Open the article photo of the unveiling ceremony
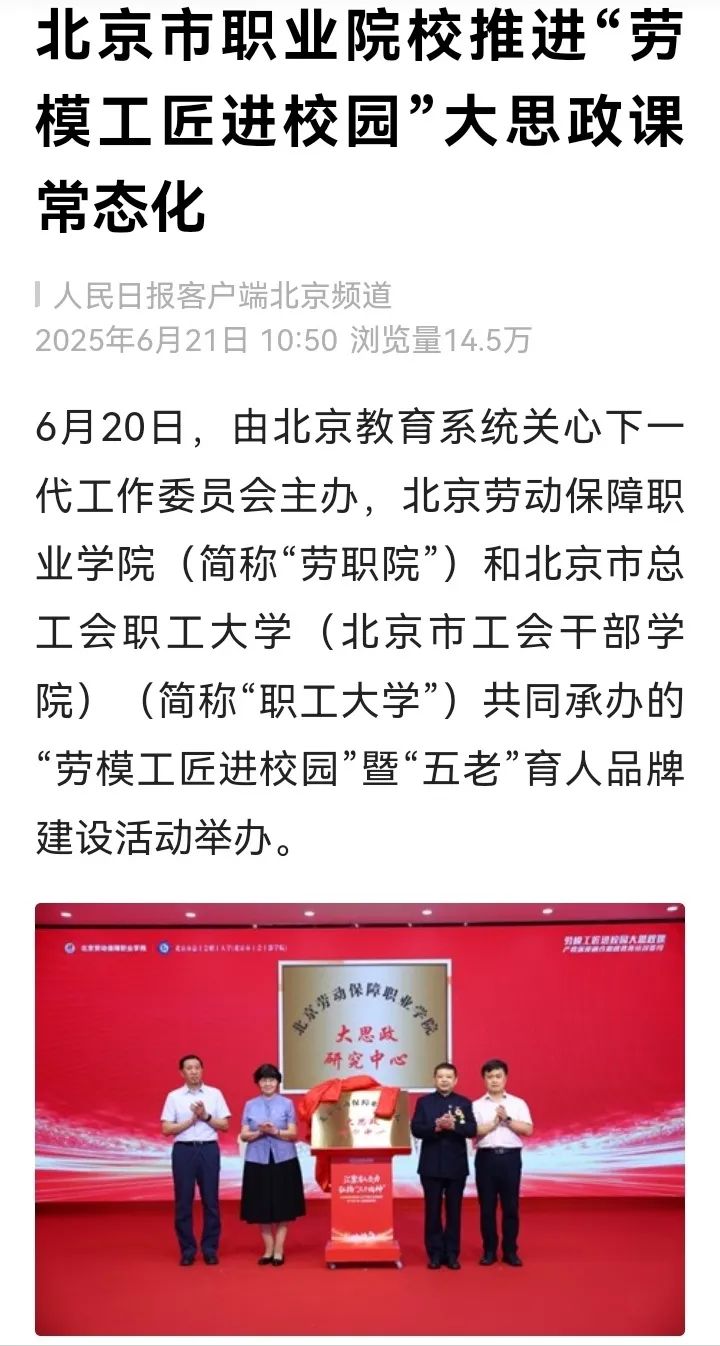The image size is (720, 1346). 360,1118
